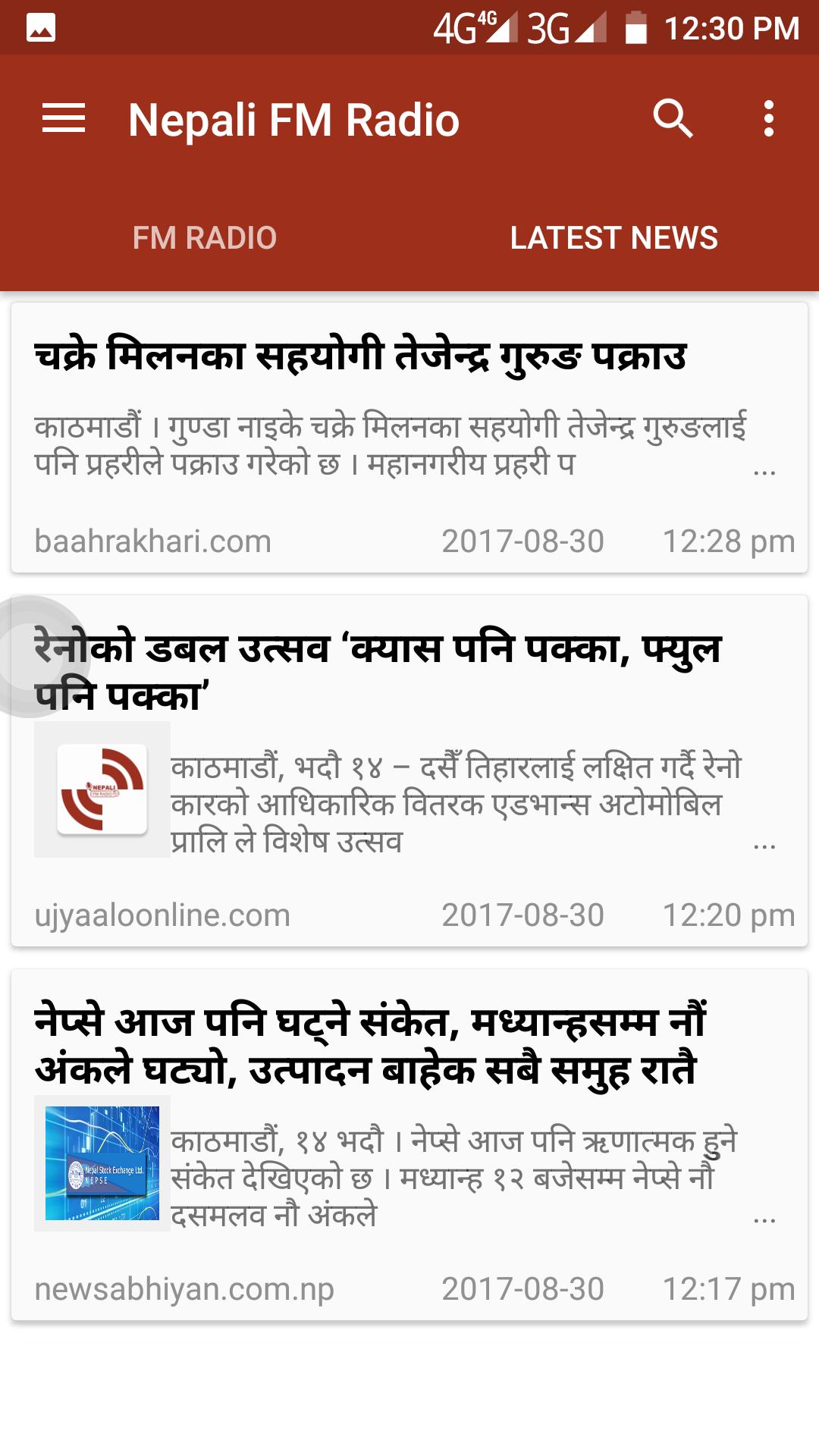This screenshot has height=1456, width=819.
Task: Switch to the FM RADIO tab
Action: click(x=205, y=238)
